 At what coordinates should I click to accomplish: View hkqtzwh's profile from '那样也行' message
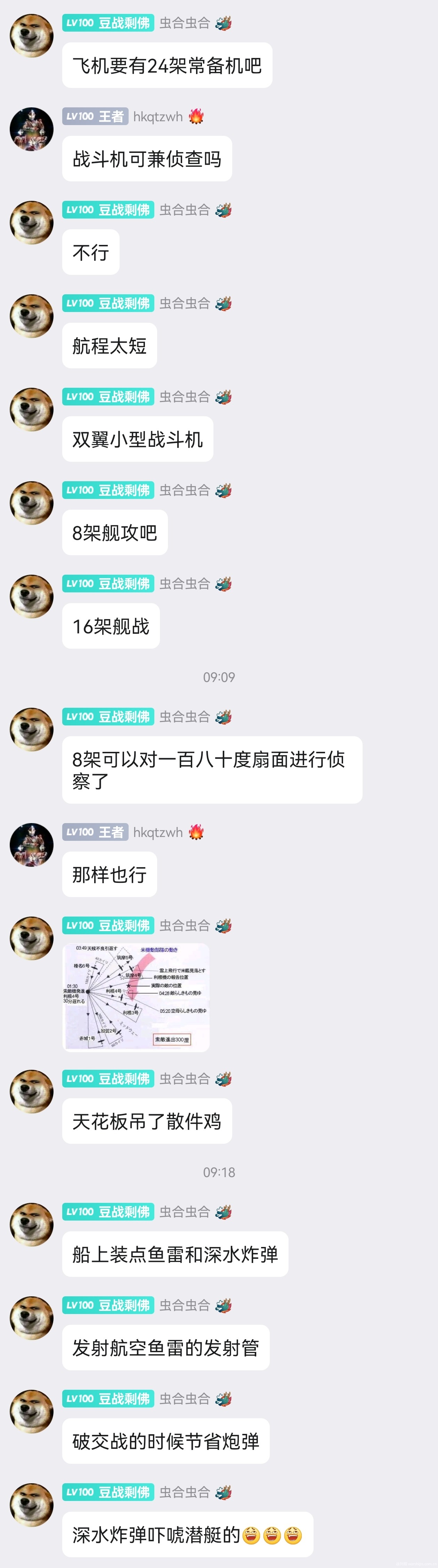[x=32, y=844]
